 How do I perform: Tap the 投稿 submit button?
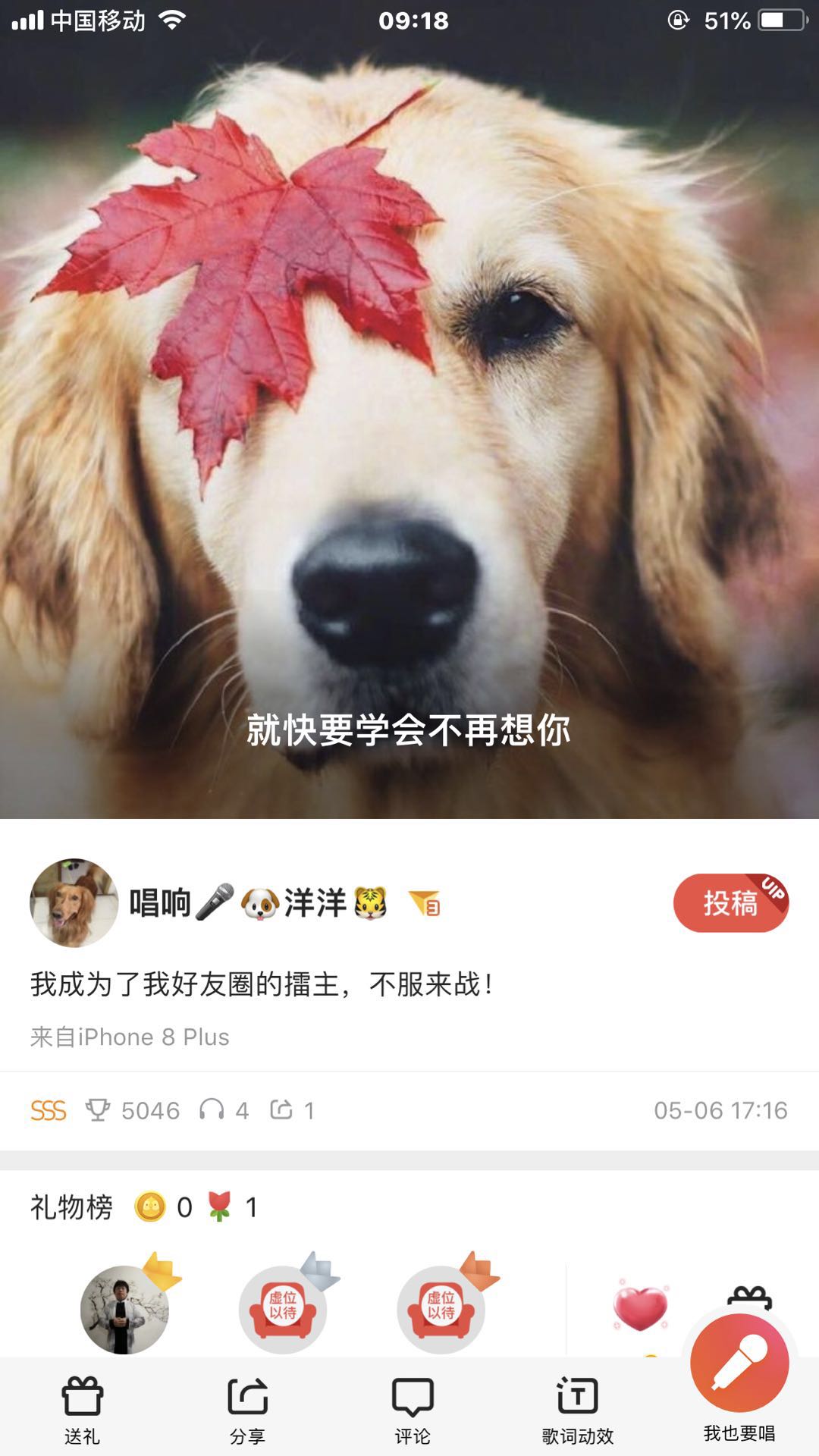tap(730, 903)
